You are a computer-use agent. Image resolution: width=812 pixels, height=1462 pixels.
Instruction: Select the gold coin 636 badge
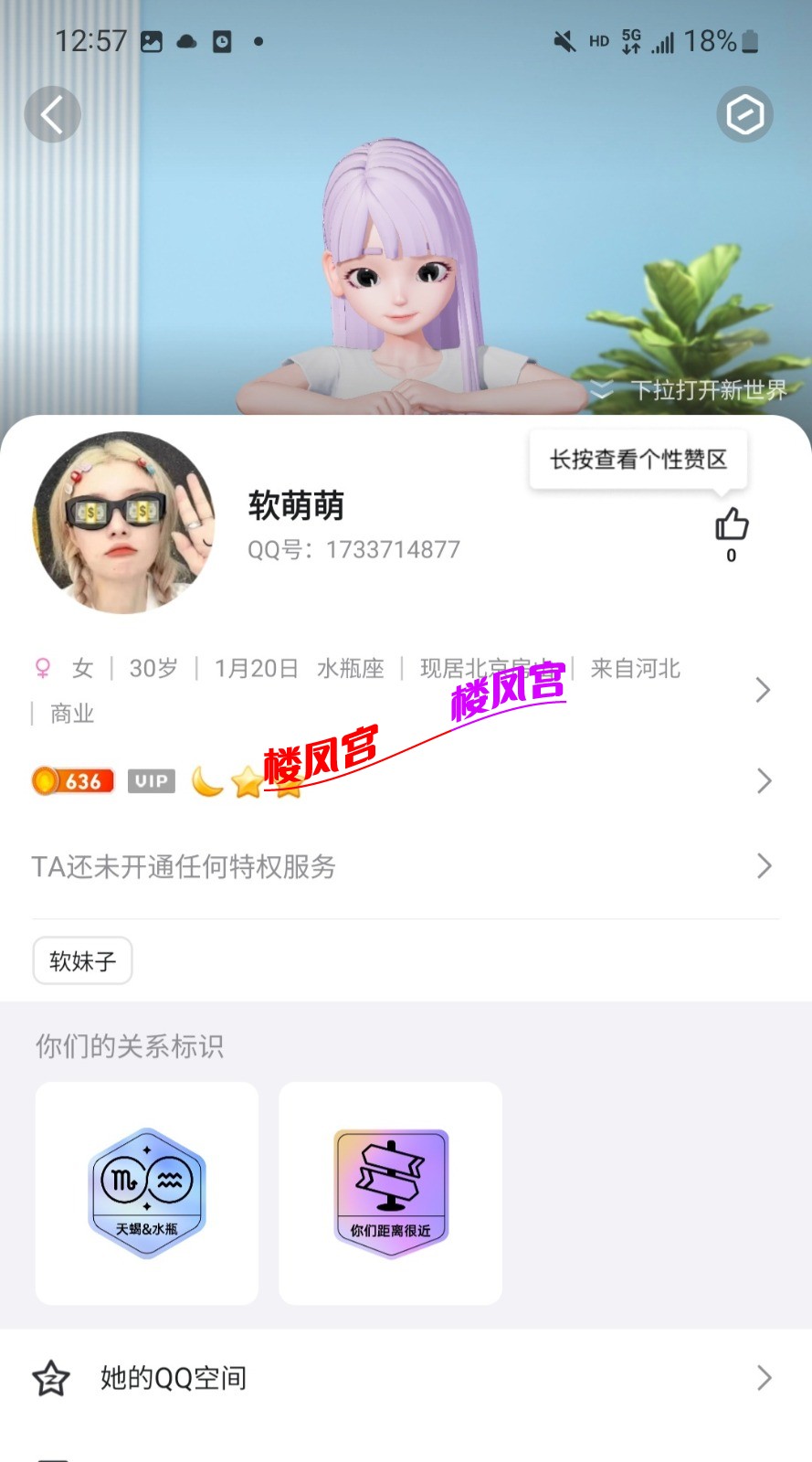(72, 780)
